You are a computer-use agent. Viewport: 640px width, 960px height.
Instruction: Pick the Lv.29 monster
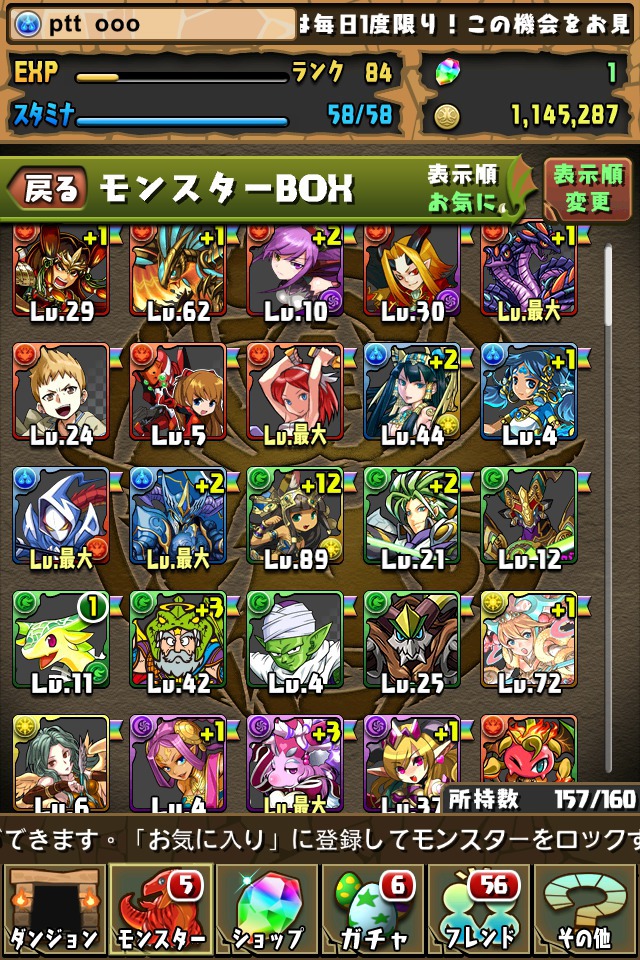61,272
